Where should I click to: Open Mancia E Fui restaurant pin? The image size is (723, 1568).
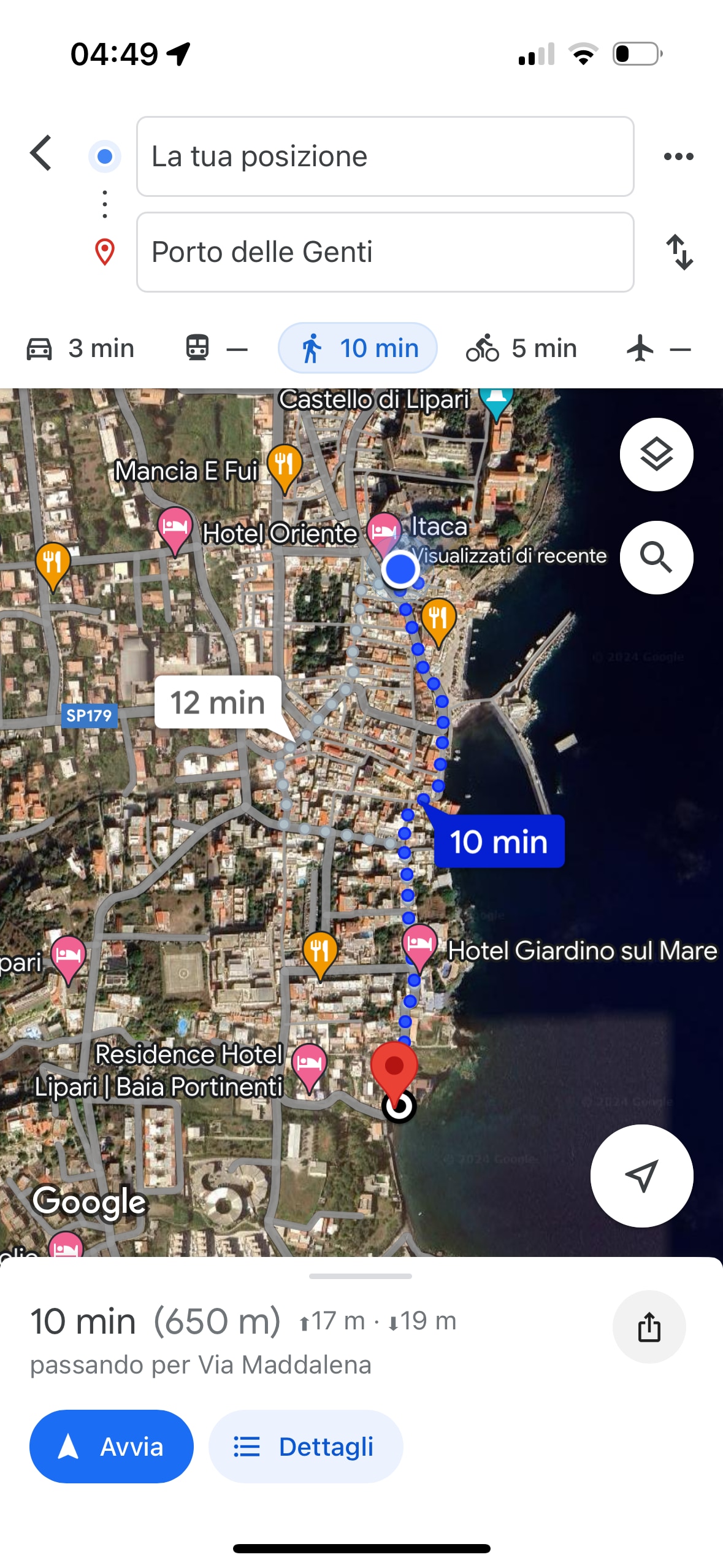(x=285, y=464)
